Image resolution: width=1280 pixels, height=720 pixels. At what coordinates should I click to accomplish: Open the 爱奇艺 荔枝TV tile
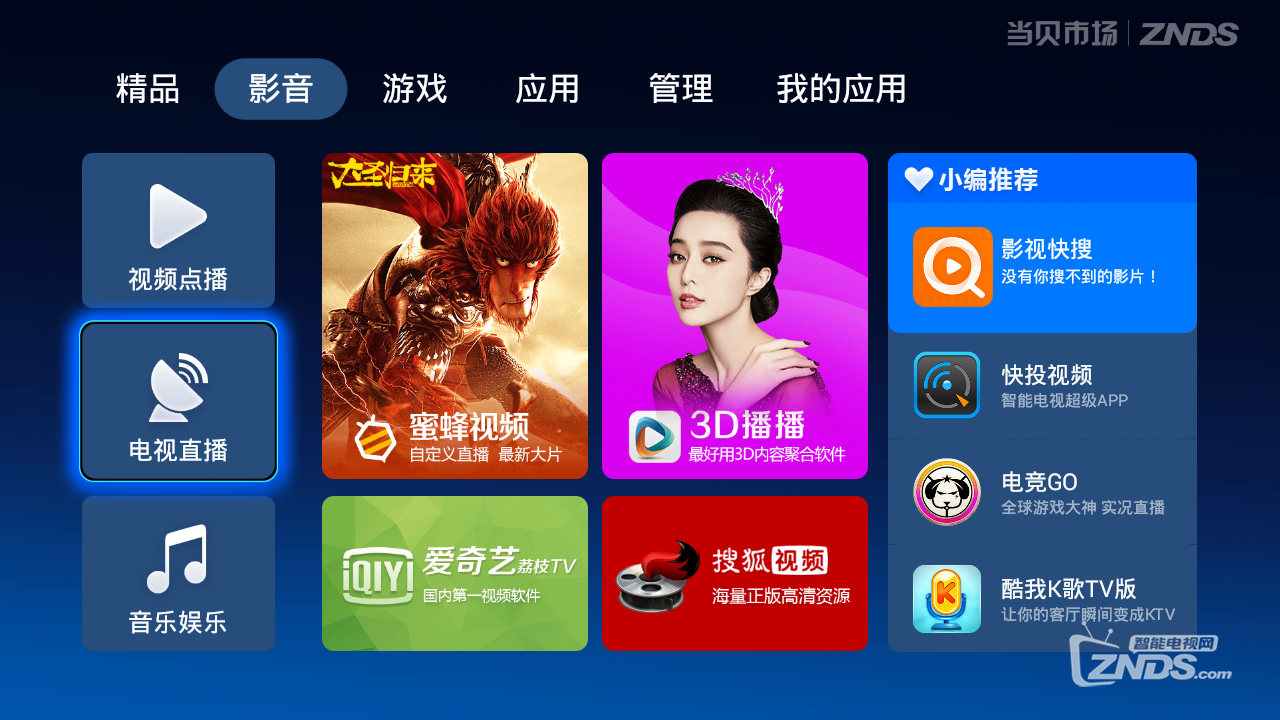[455, 573]
